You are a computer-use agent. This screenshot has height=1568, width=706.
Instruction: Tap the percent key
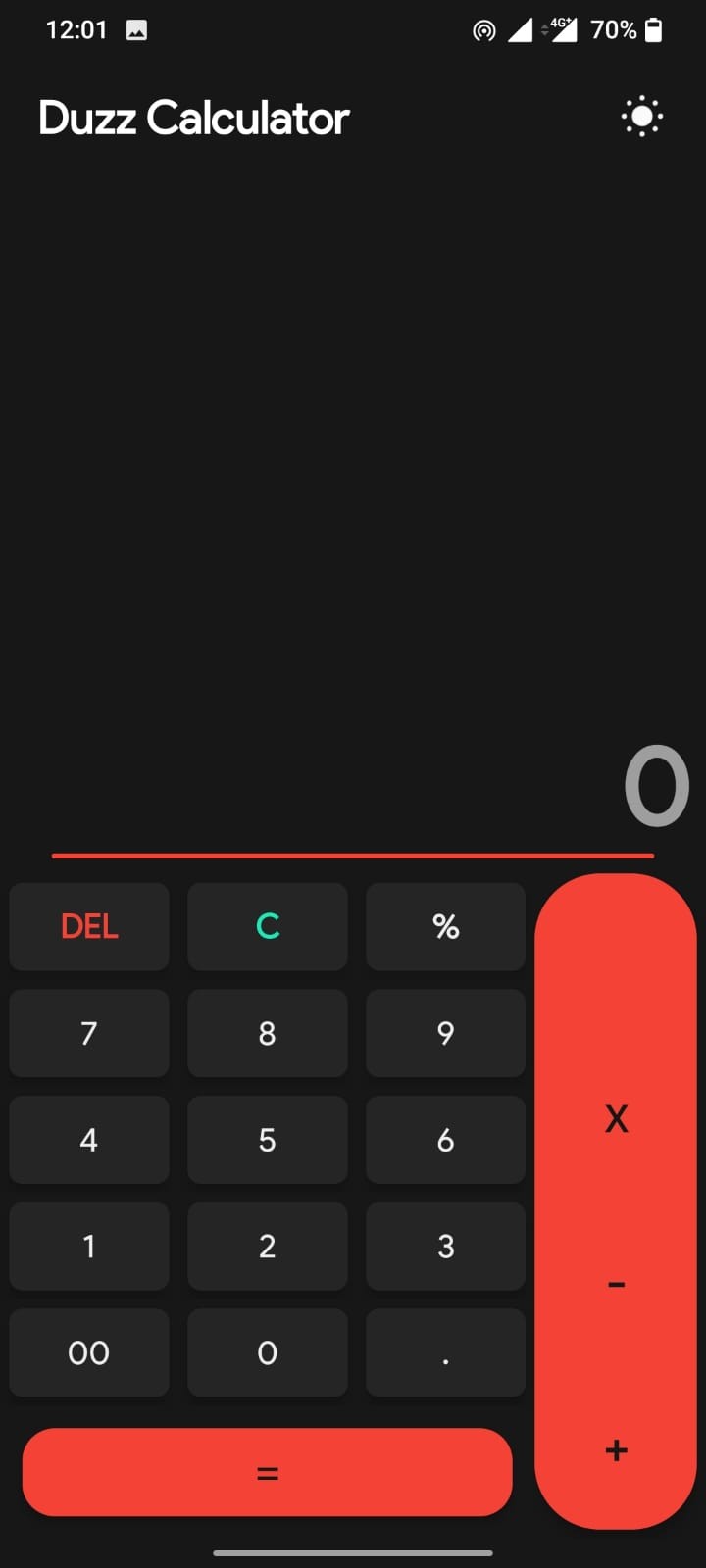coord(445,926)
